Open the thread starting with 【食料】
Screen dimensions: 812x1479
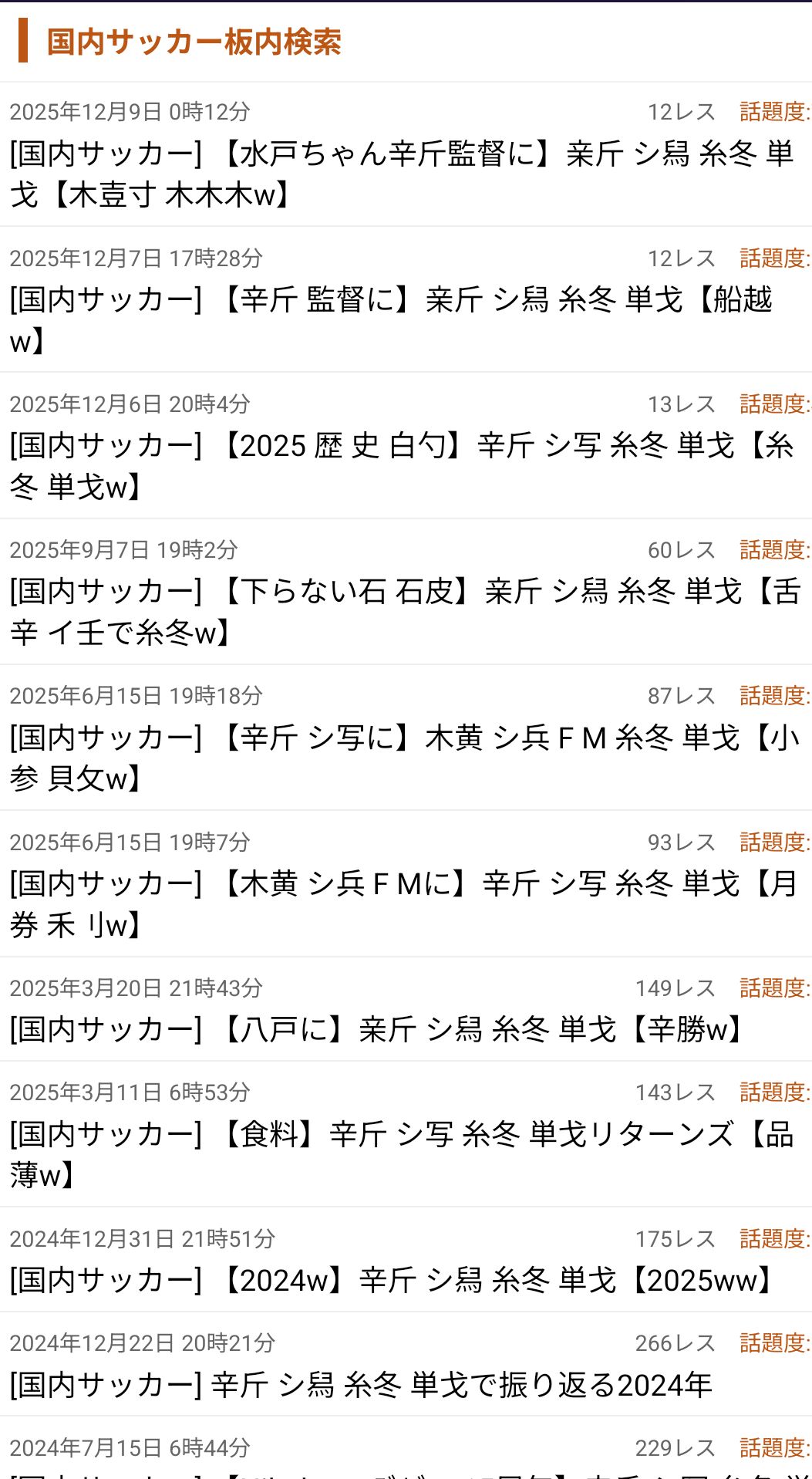coord(401,1154)
